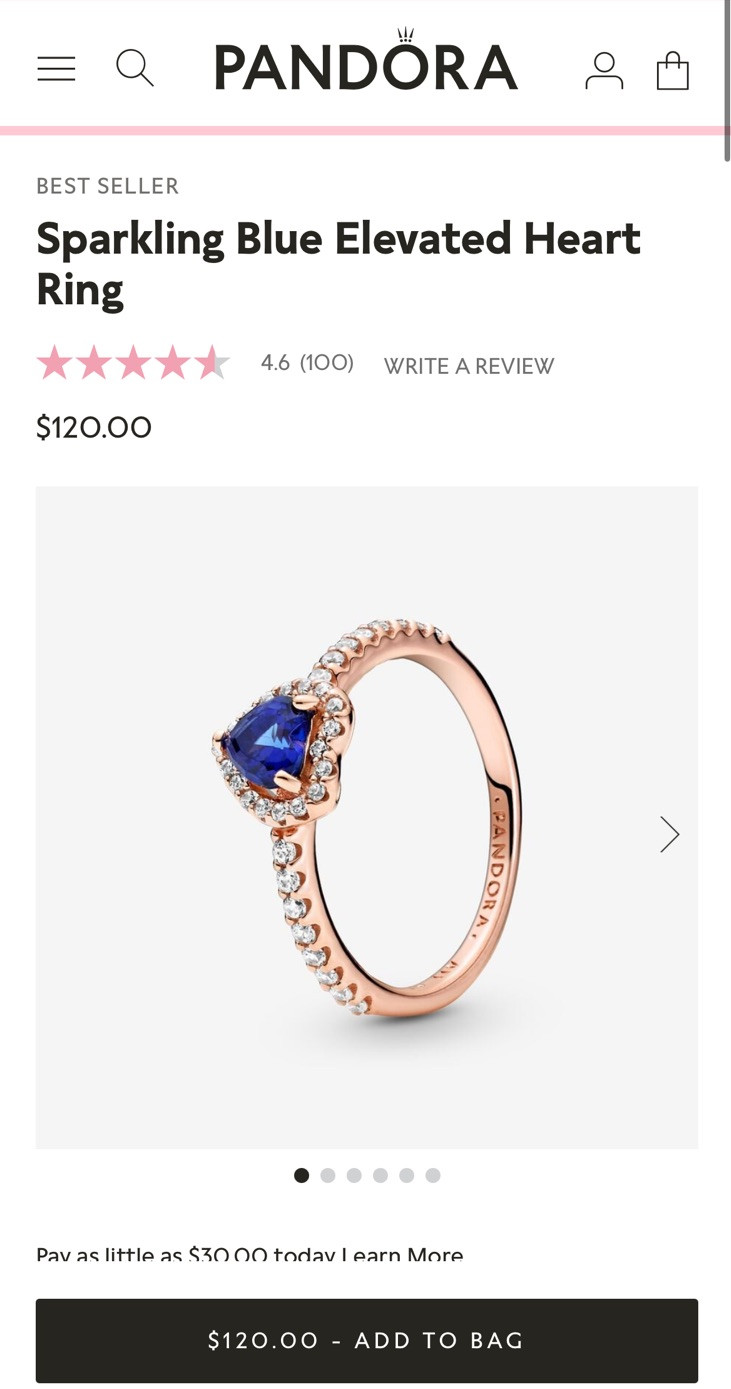This screenshot has width=731, height=1389.
Task: Open the search magnifier
Action: pos(135,68)
